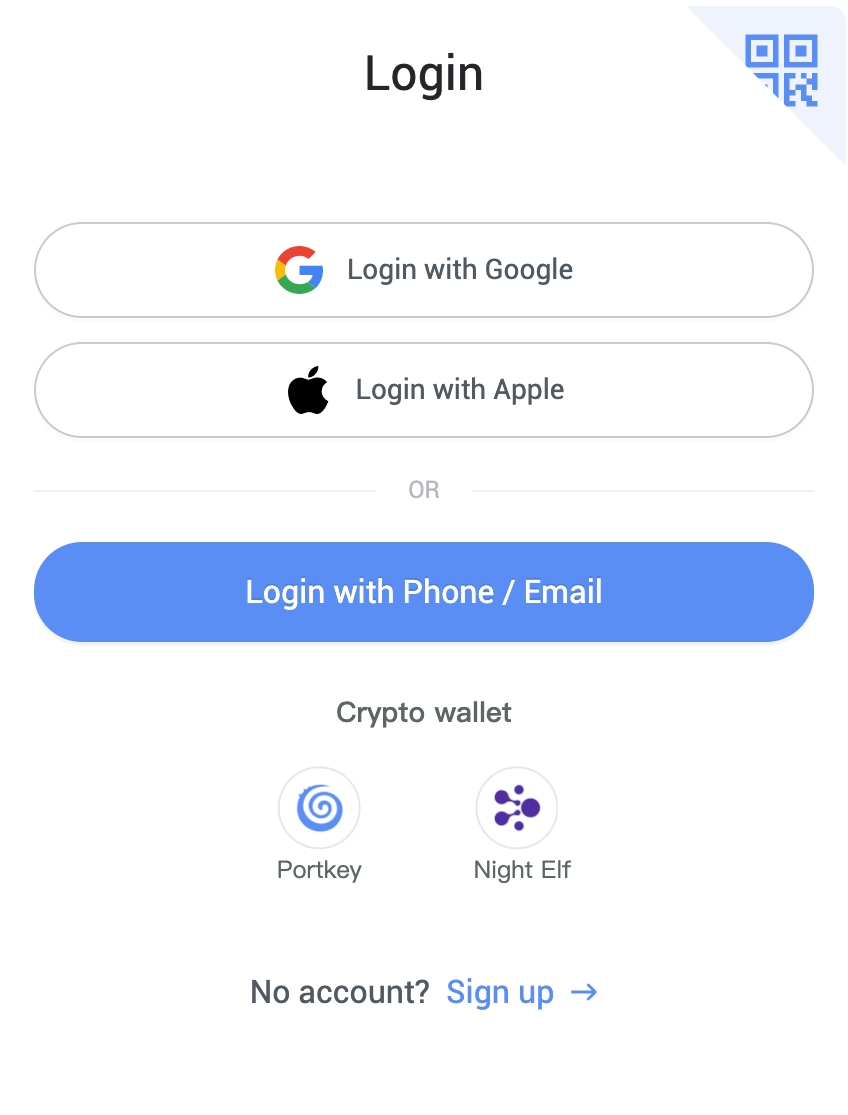The height and width of the screenshot is (1115, 848).
Task: Click the spiral Portkey logo
Action: [x=319, y=807]
